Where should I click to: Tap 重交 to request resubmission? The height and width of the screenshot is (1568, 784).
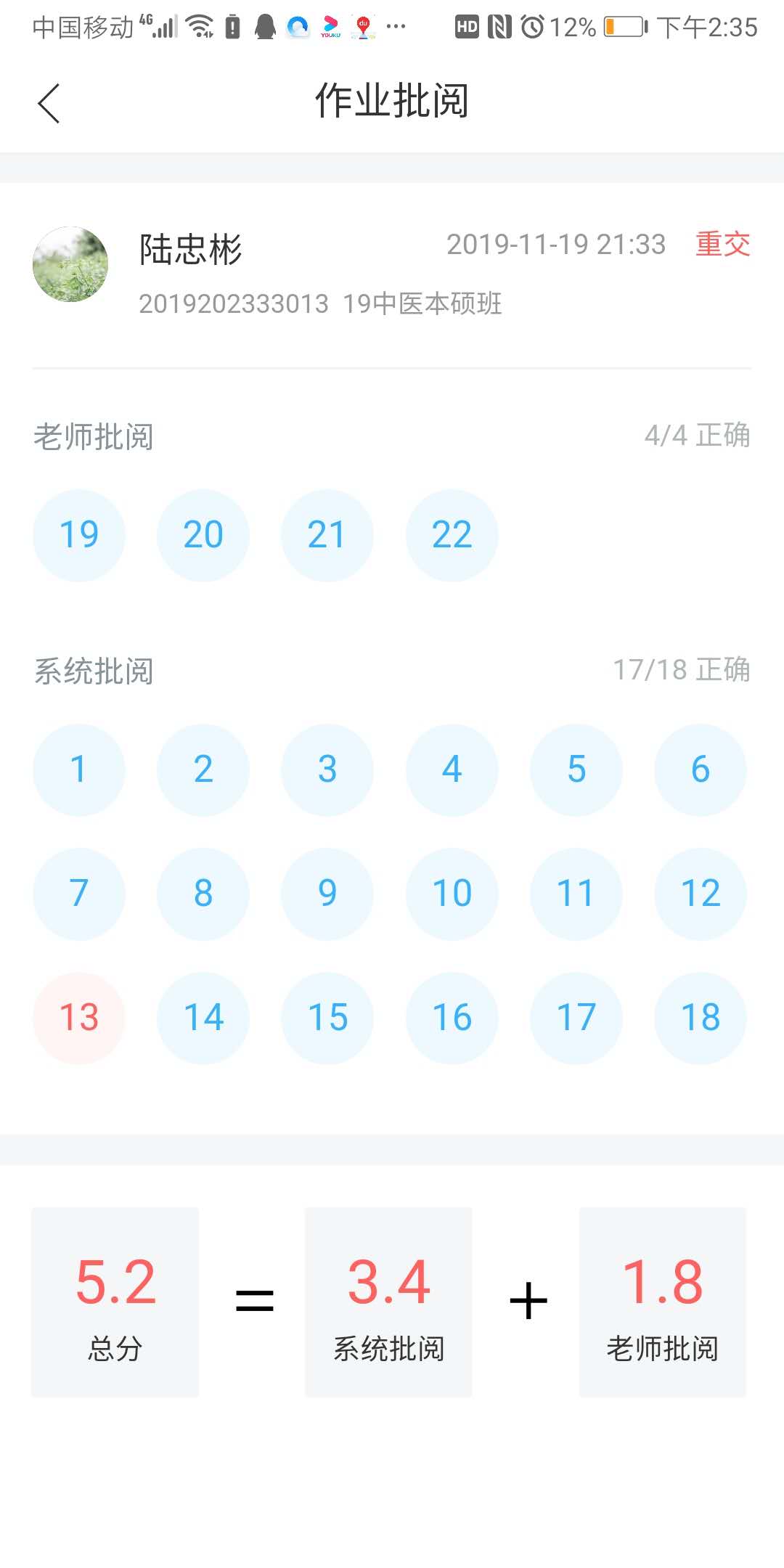(722, 245)
